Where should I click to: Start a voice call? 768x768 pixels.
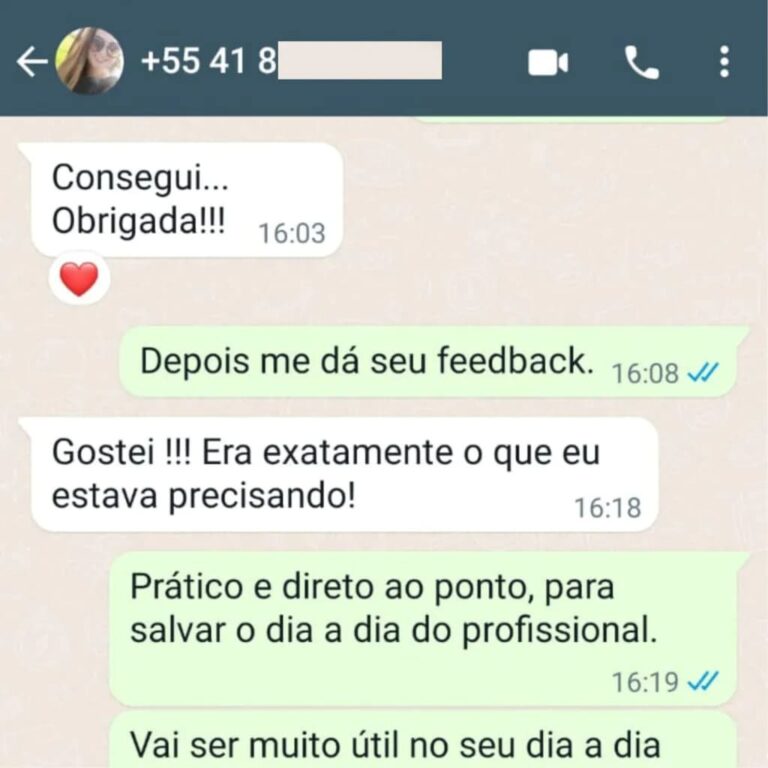(641, 62)
